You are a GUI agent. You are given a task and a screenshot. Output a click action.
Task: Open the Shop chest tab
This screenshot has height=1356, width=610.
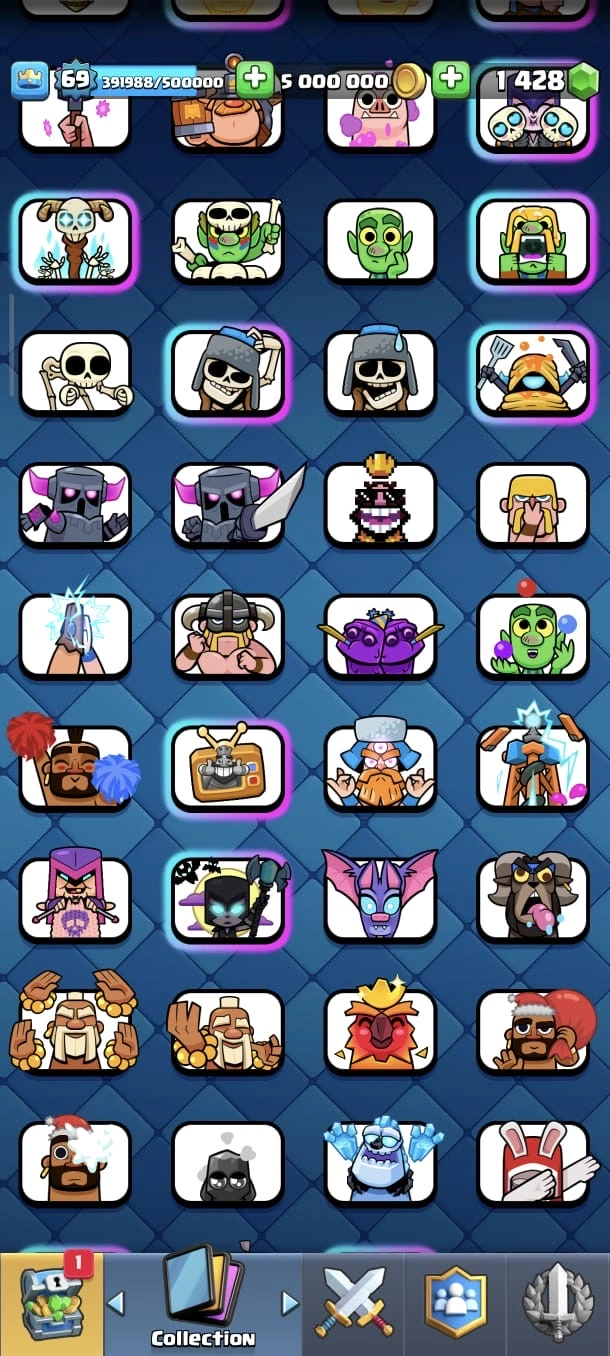[x=50, y=1302]
